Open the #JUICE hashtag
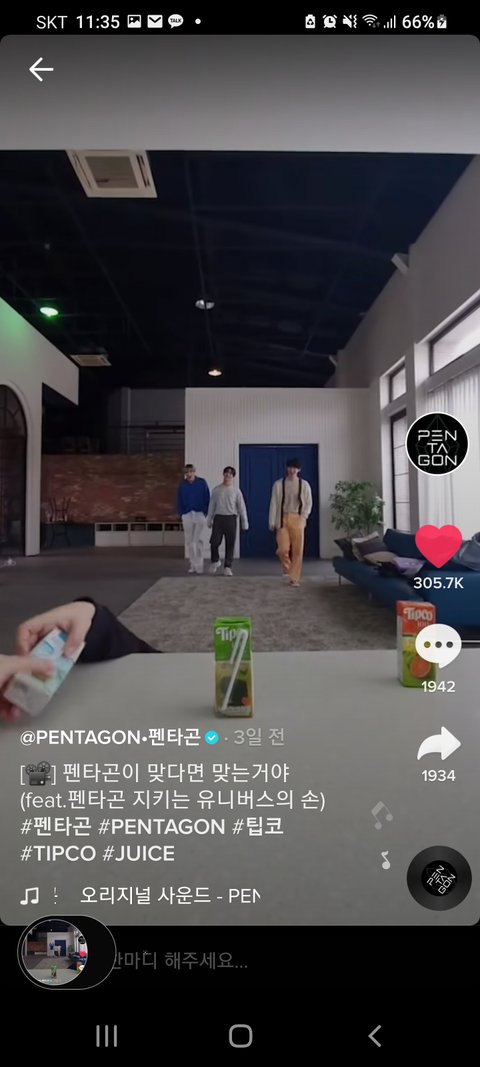 (138, 853)
